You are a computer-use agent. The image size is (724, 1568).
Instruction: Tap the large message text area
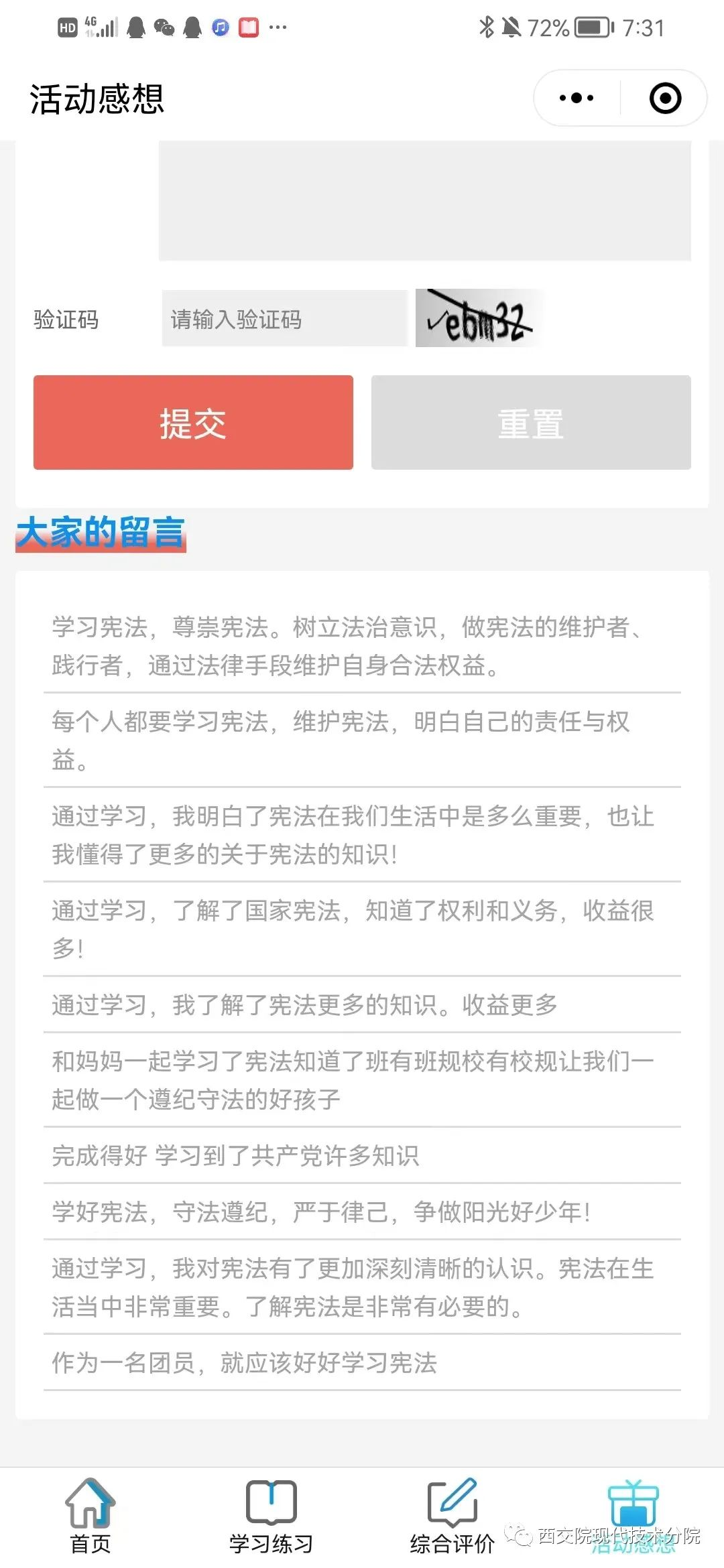tap(424, 200)
